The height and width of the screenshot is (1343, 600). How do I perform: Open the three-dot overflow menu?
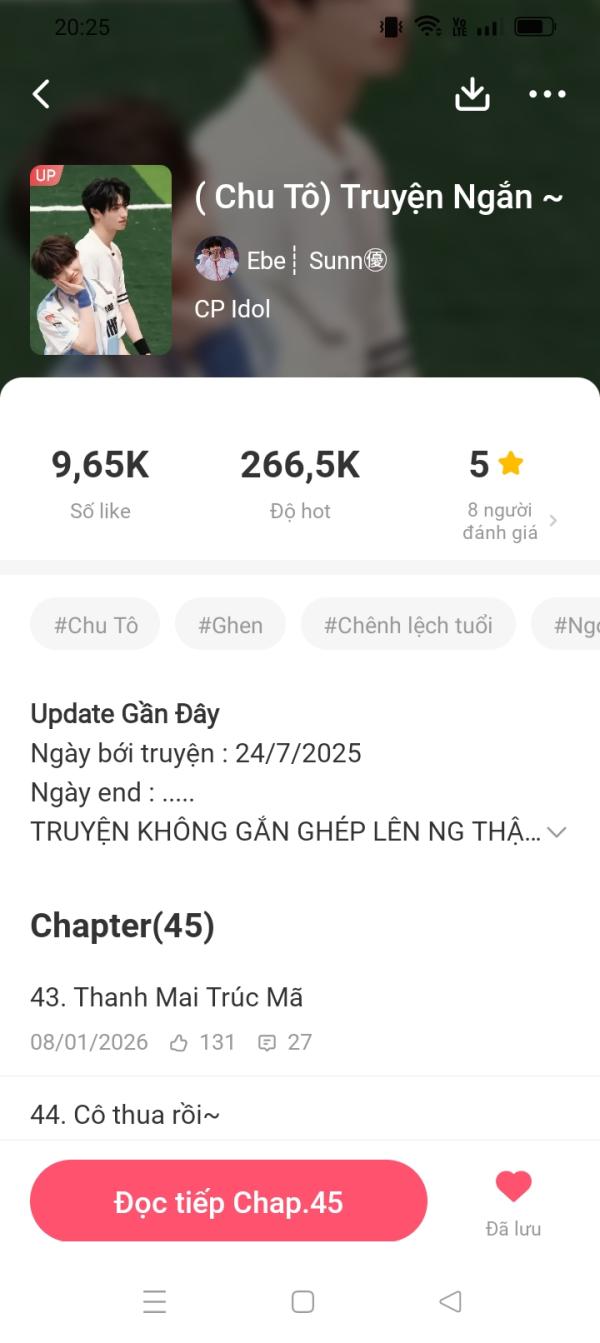547,94
